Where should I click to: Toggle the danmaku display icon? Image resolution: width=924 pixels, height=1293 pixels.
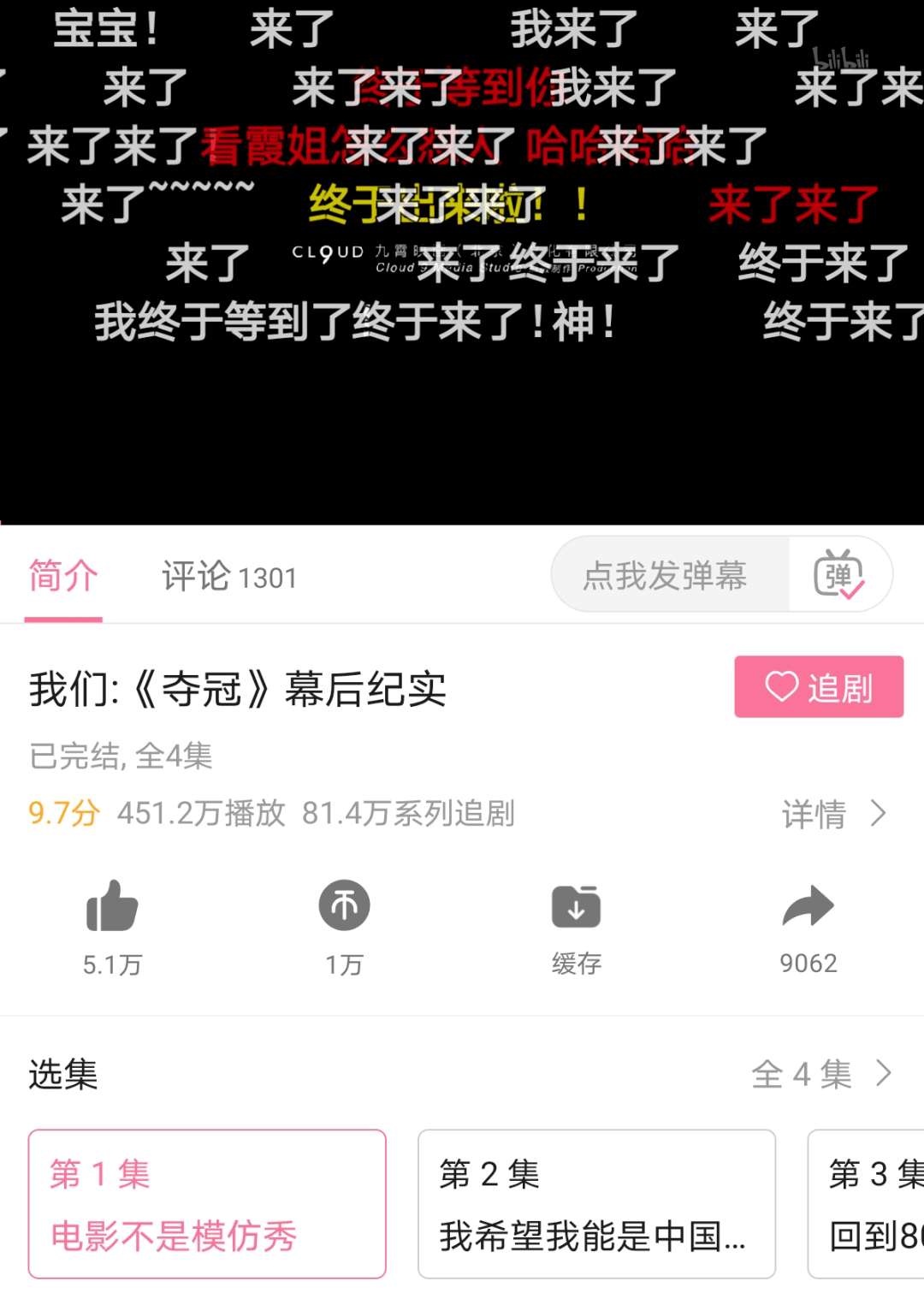[x=838, y=575]
